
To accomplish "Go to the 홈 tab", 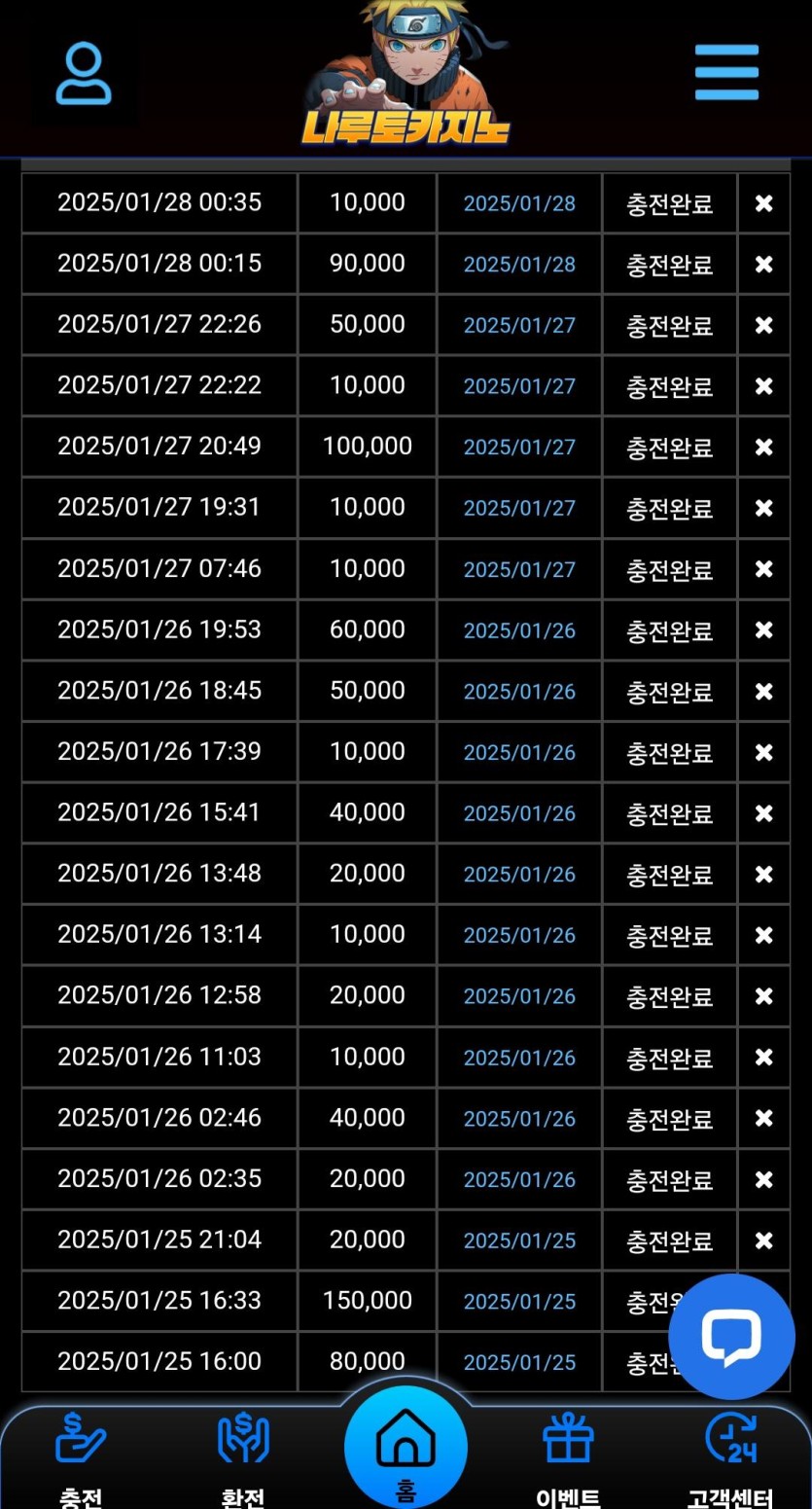I will point(406,1450).
